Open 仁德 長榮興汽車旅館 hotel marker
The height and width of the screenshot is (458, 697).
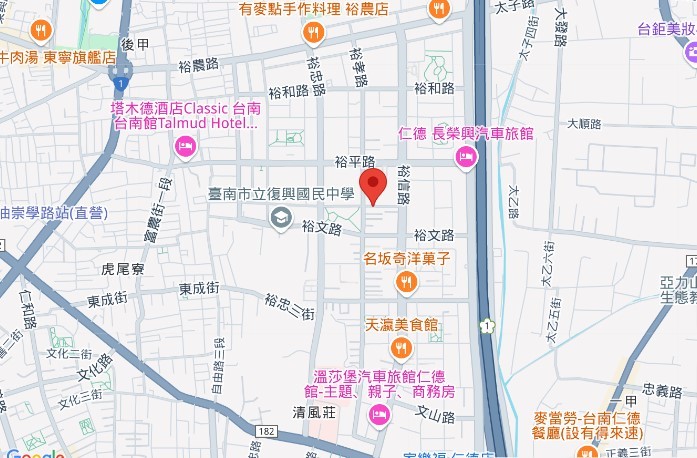464,156
